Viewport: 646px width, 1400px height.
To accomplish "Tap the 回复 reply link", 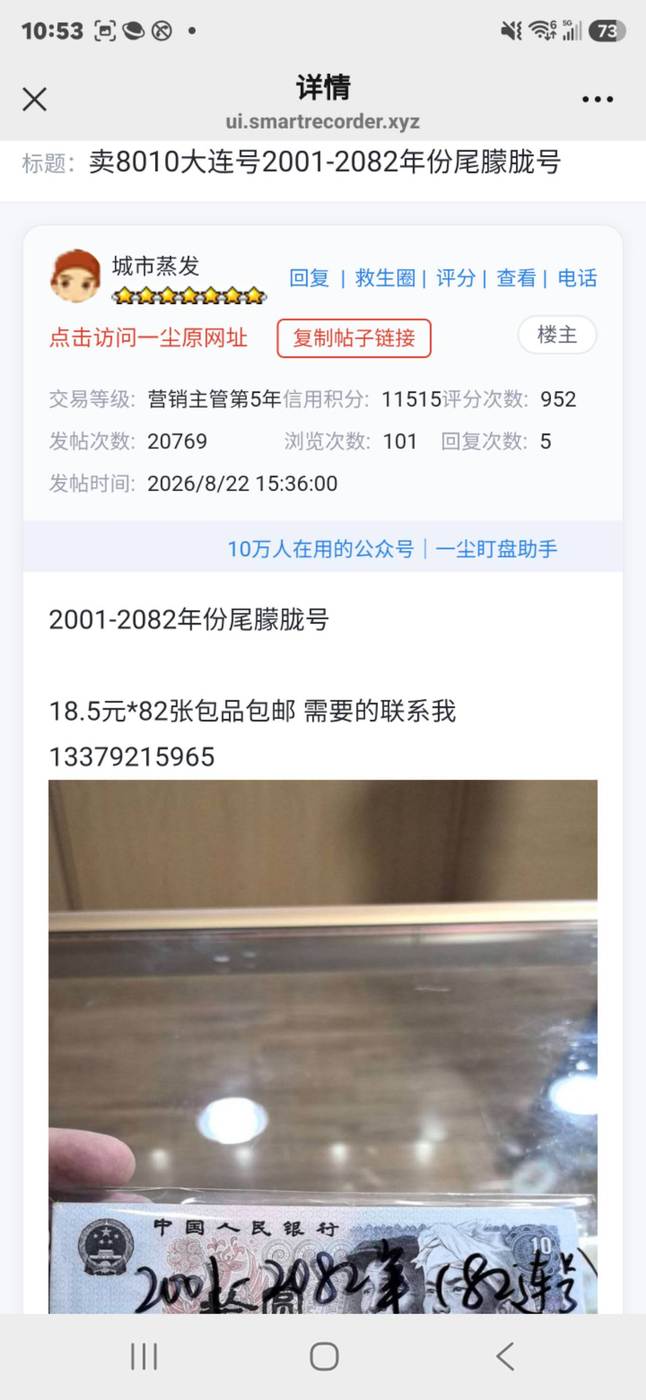I will (x=309, y=278).
